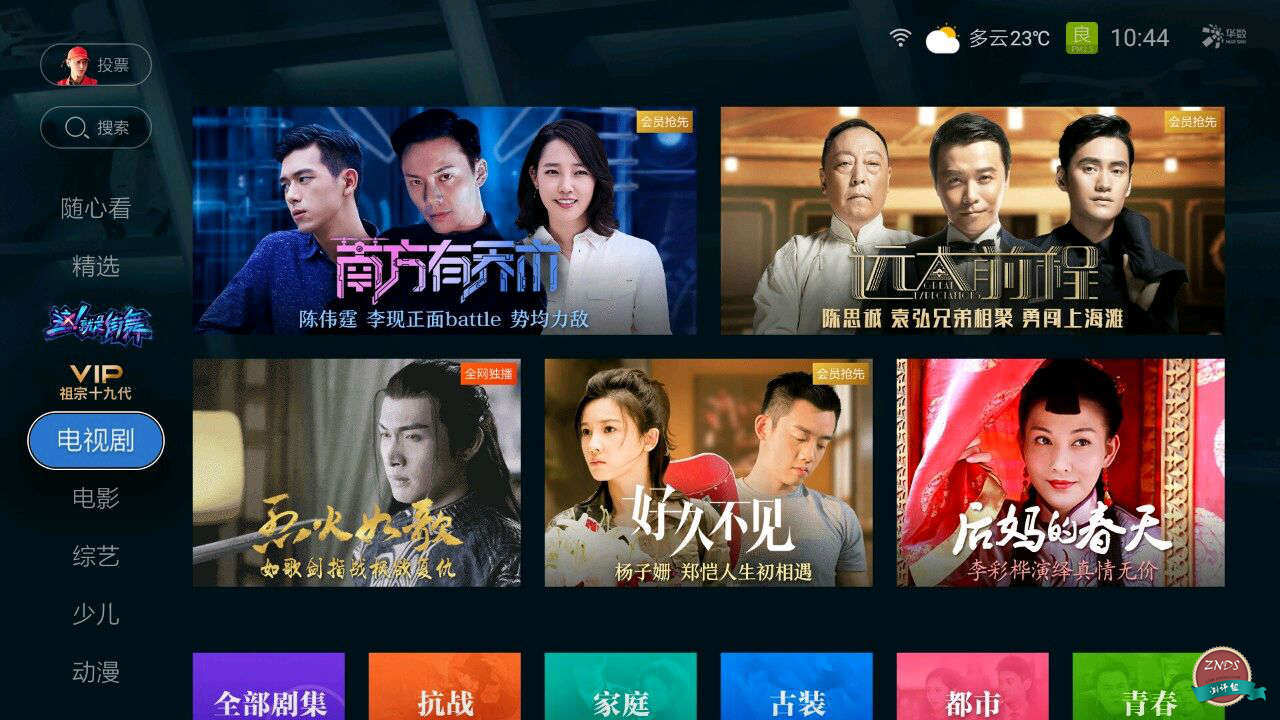Open the 投票 button

96,65
